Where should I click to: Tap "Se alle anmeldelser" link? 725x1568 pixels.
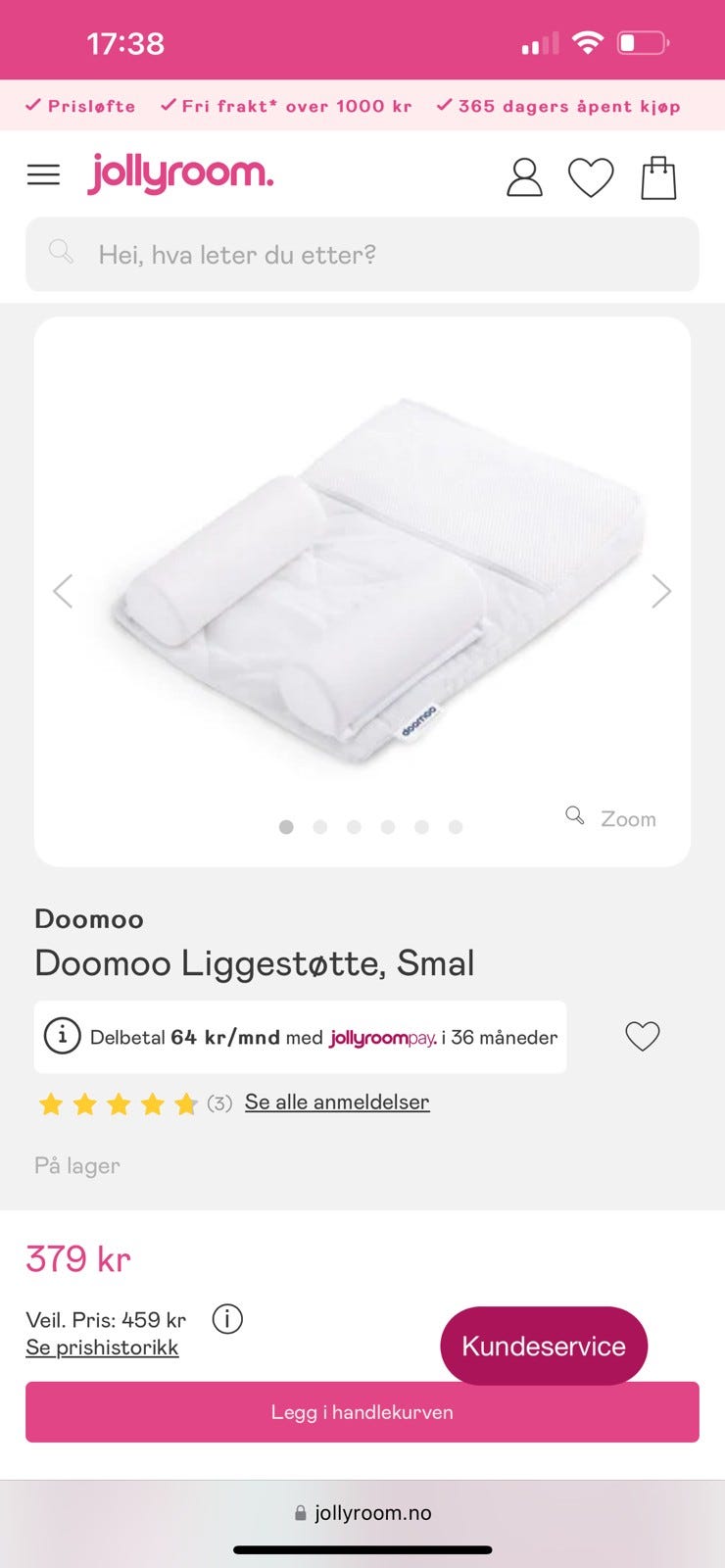coord(337,1102)
